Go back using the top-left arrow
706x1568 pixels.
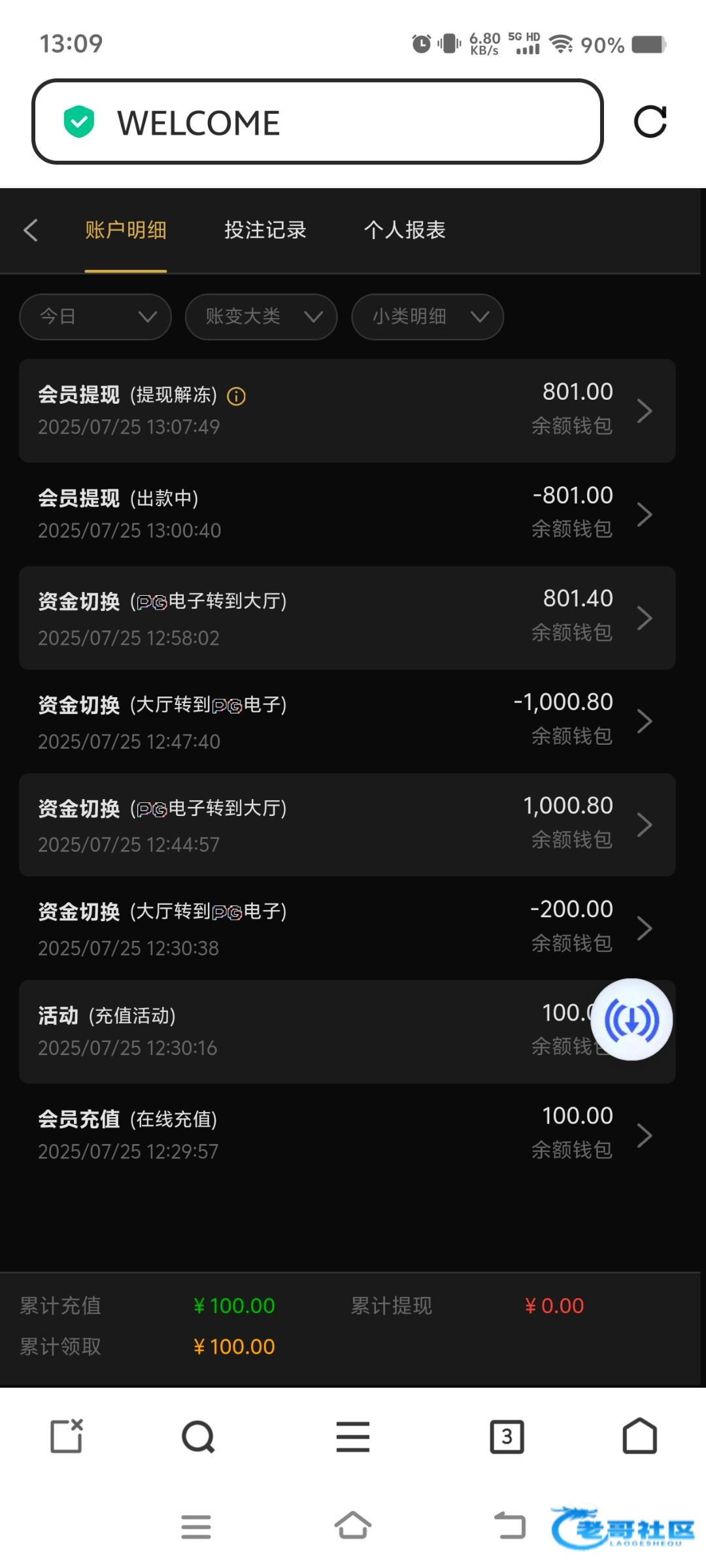[31, 230]
